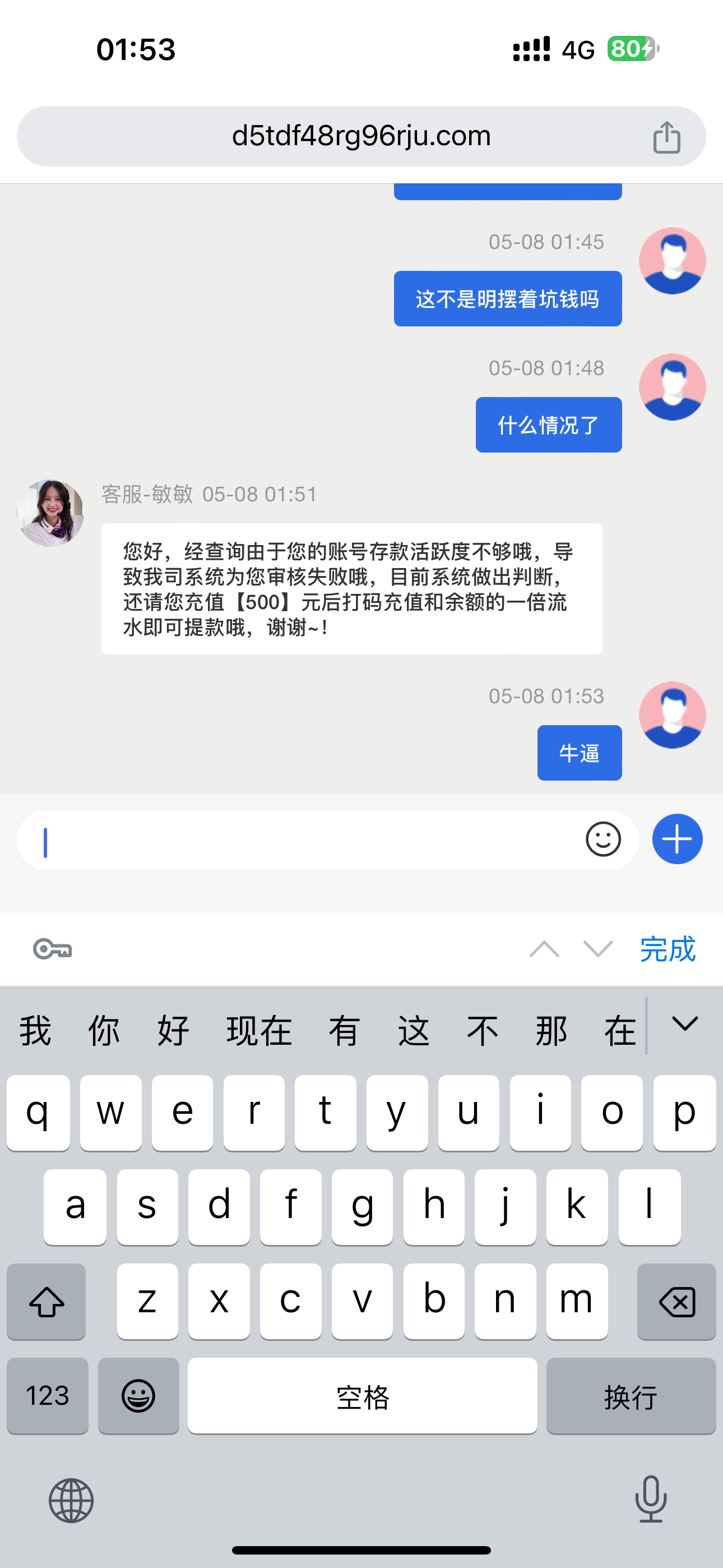Tap the blue plus attachment button
This screenshot has height=1568, width=723.
tap(676, 840)
